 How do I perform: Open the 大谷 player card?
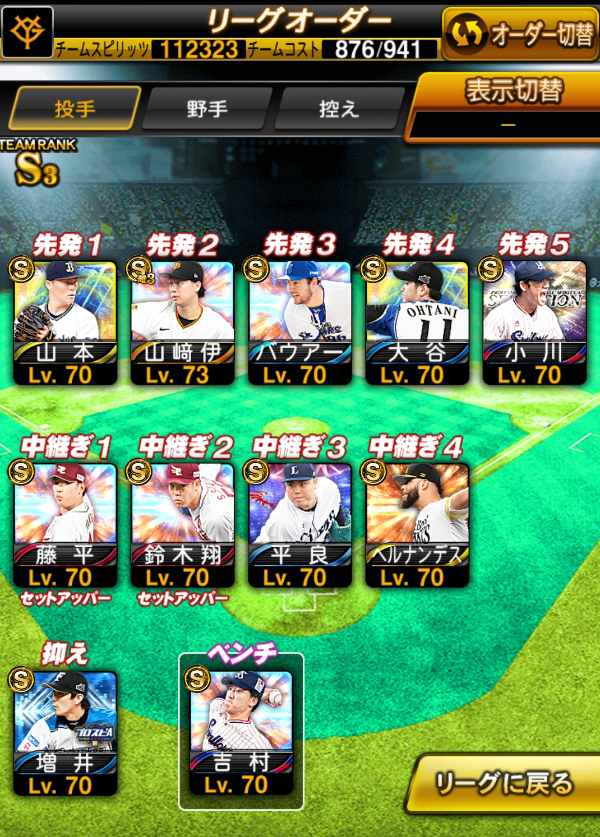click(417, 322)
